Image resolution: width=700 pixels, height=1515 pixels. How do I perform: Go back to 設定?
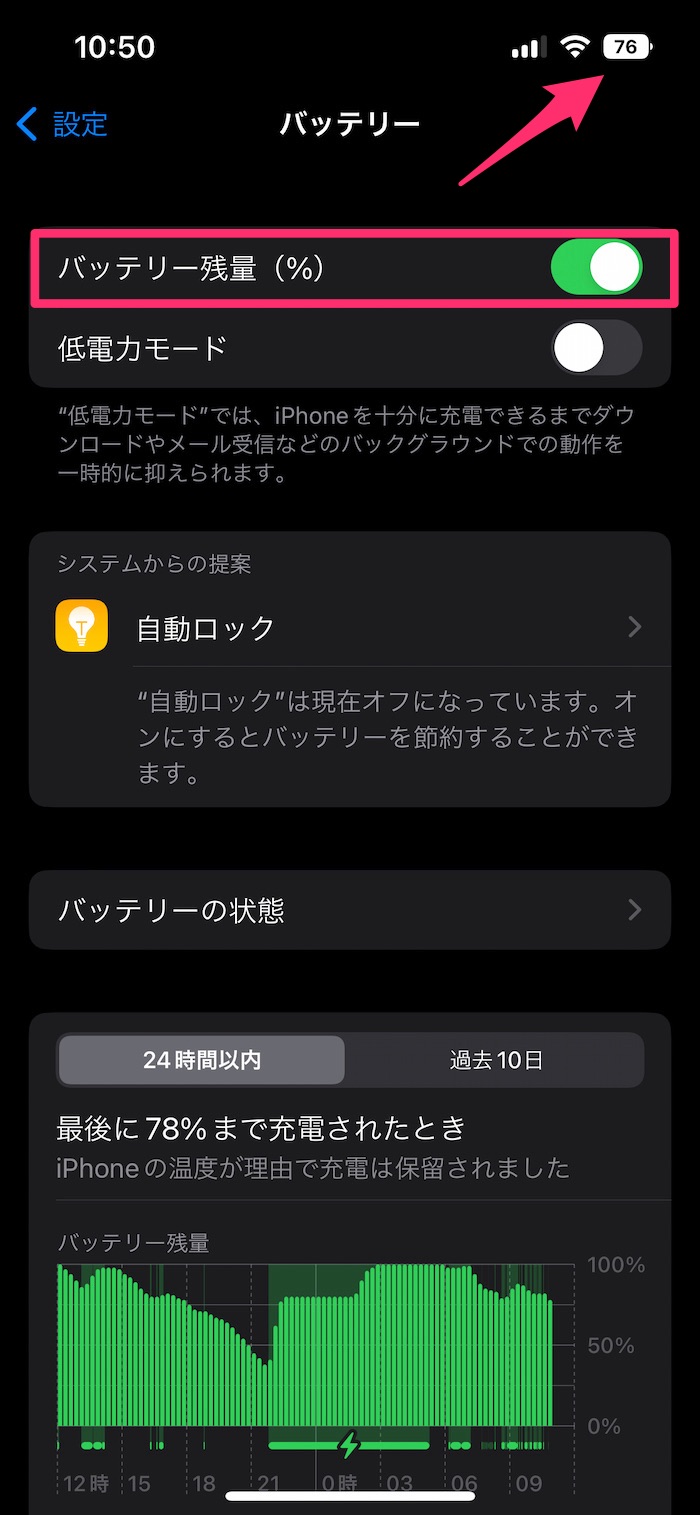(64, 125)
